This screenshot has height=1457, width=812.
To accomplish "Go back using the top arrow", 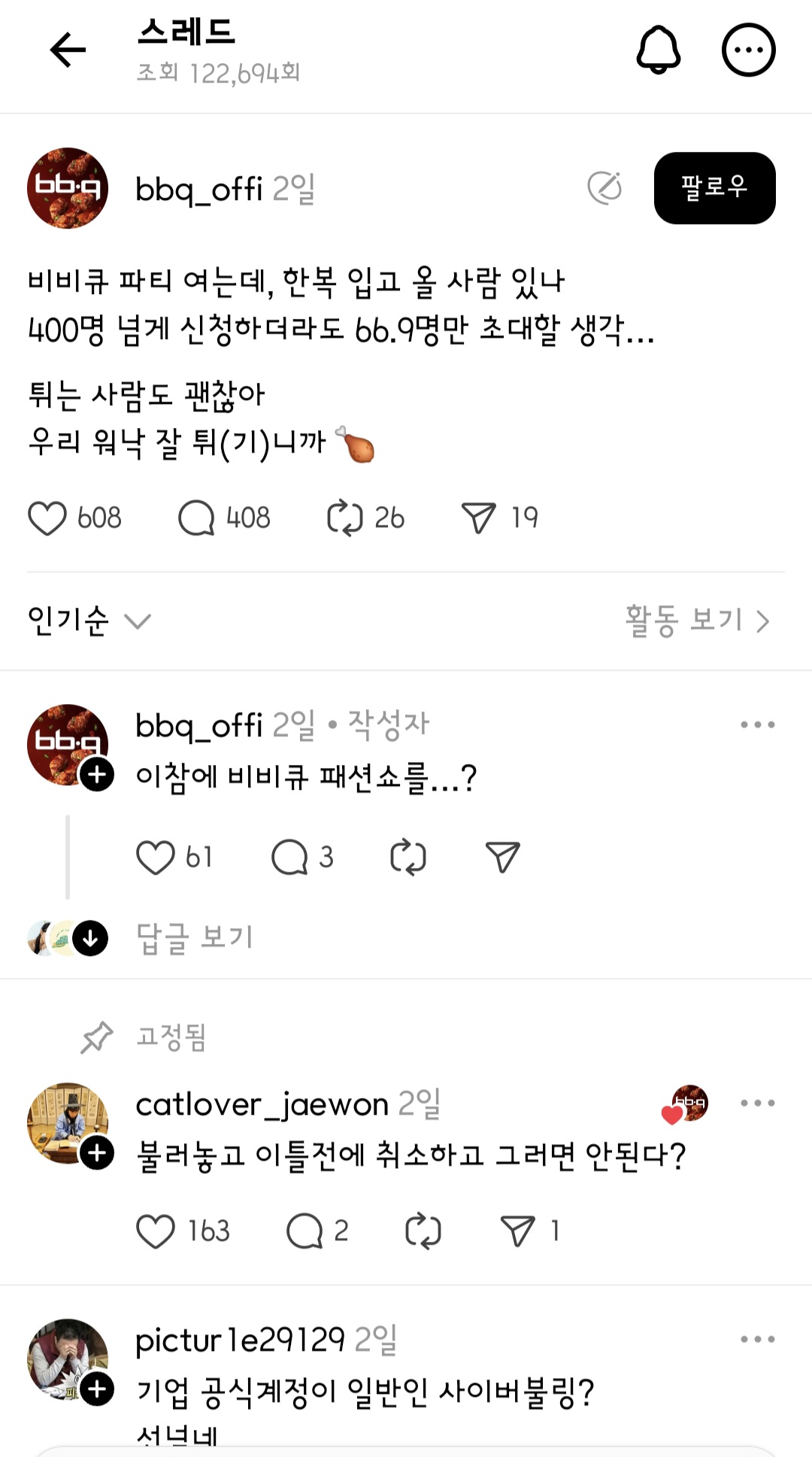I will (68, 50).
